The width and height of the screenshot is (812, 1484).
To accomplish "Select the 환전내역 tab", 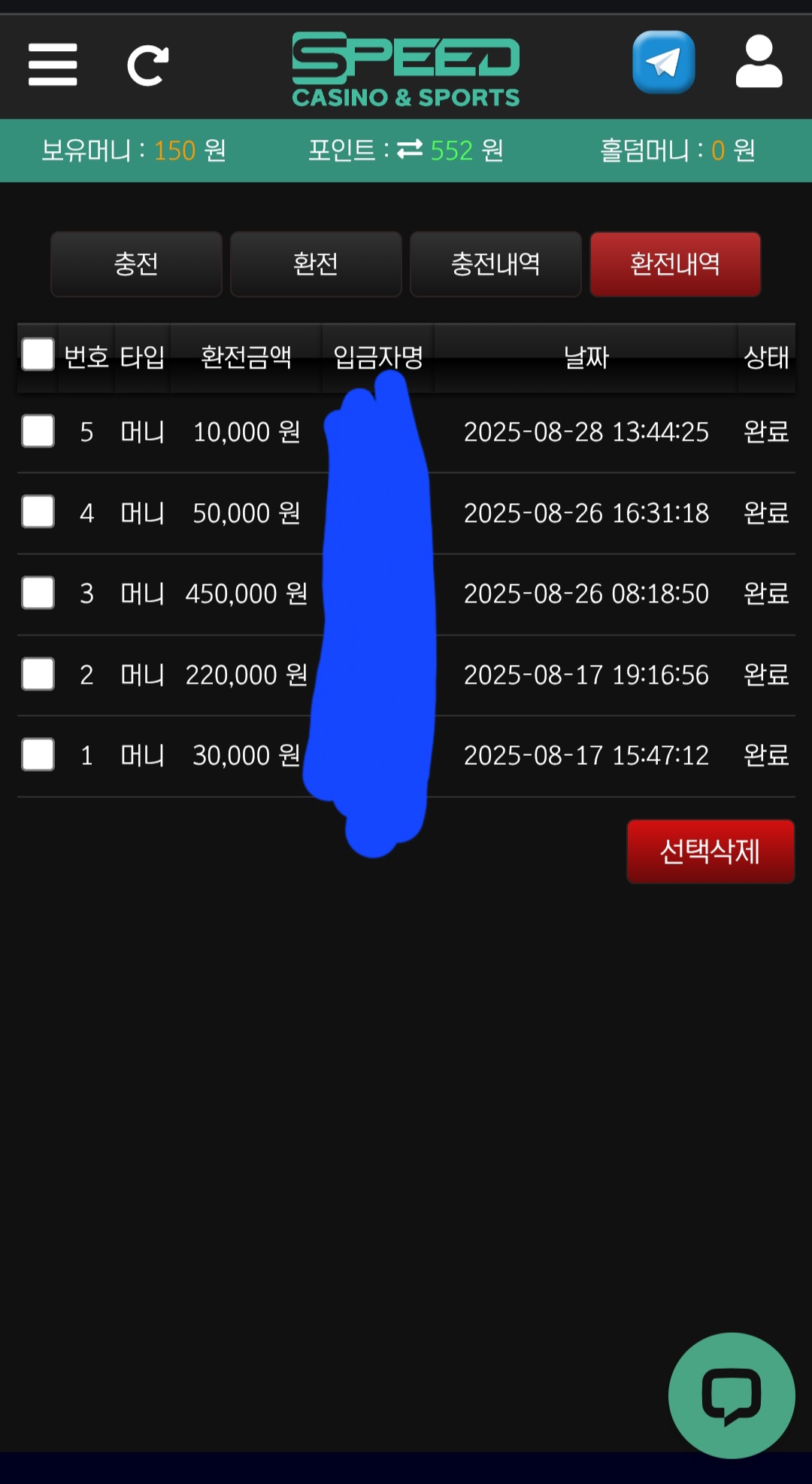I will 675,264.
